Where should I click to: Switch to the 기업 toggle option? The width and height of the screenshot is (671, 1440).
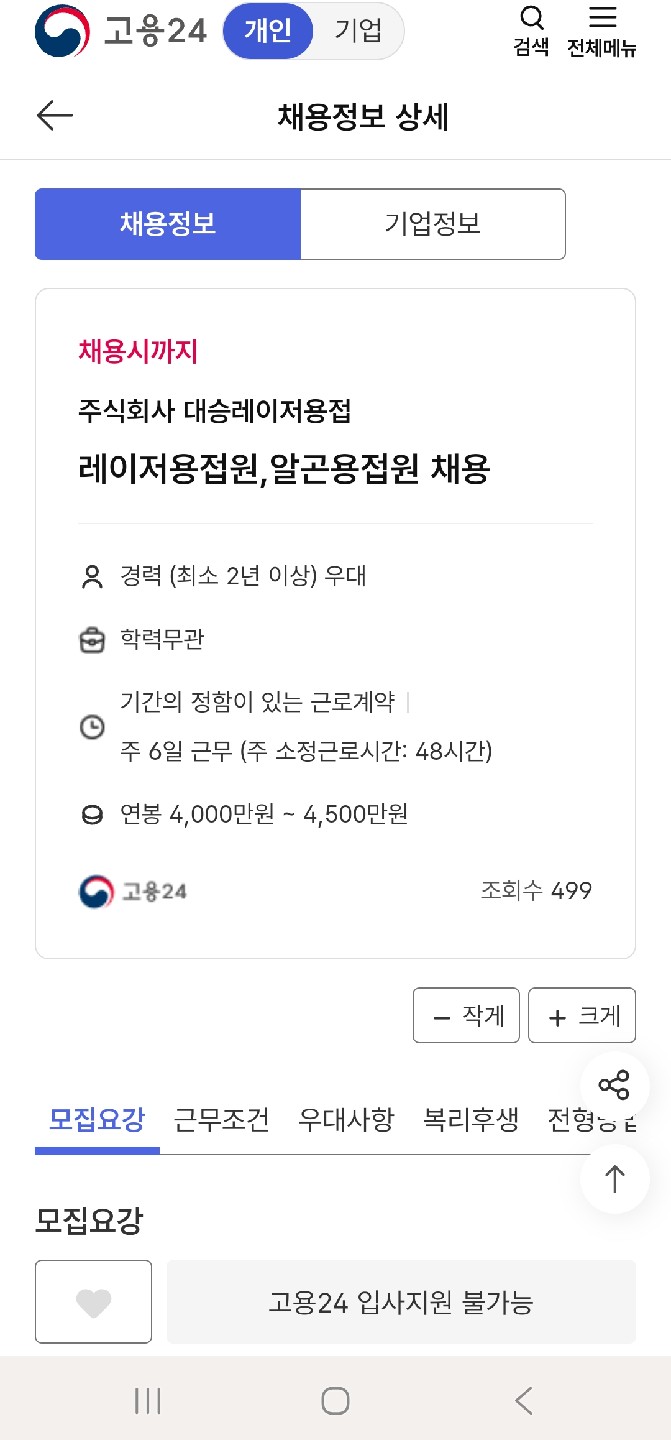coord(358,31)
